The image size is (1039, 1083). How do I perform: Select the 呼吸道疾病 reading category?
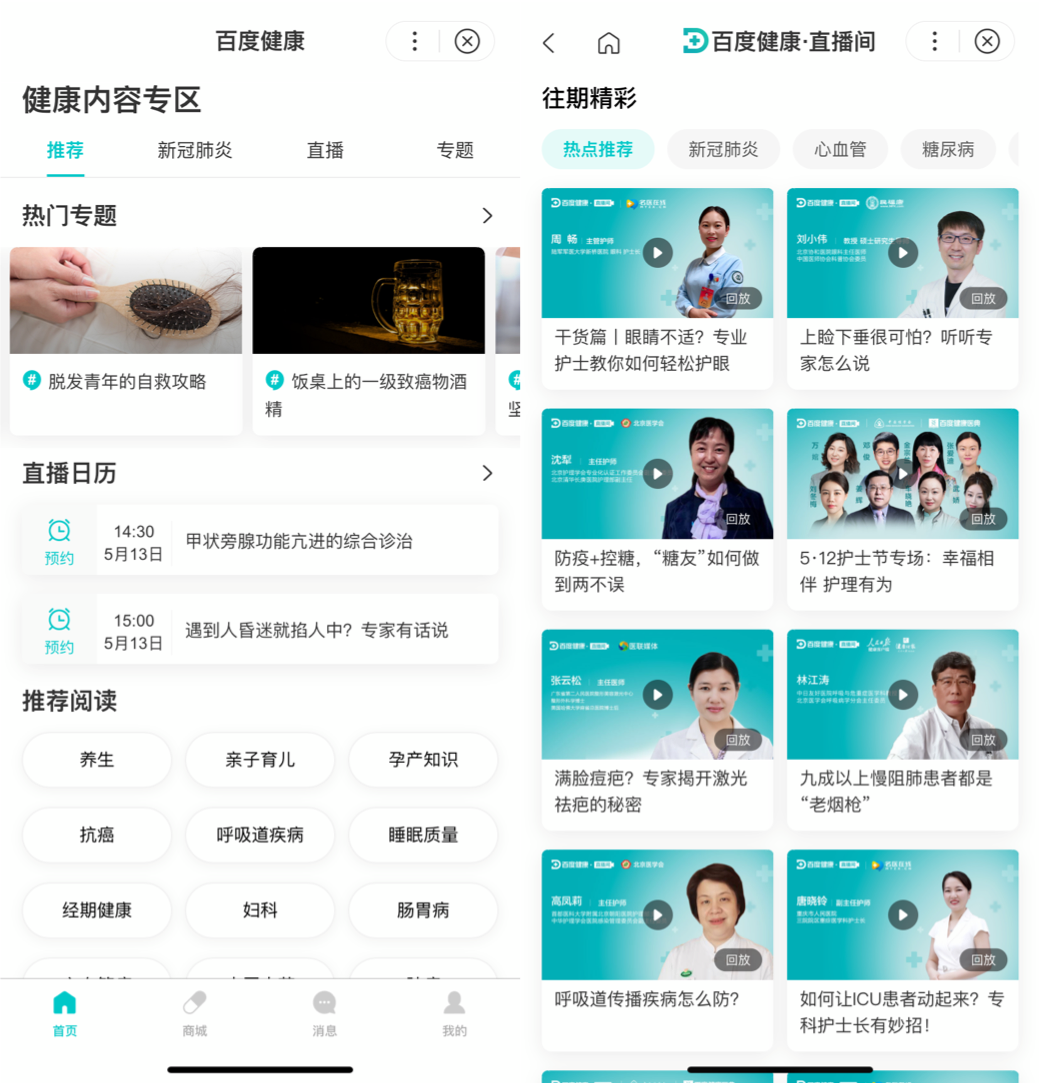[x=260, y=835]
